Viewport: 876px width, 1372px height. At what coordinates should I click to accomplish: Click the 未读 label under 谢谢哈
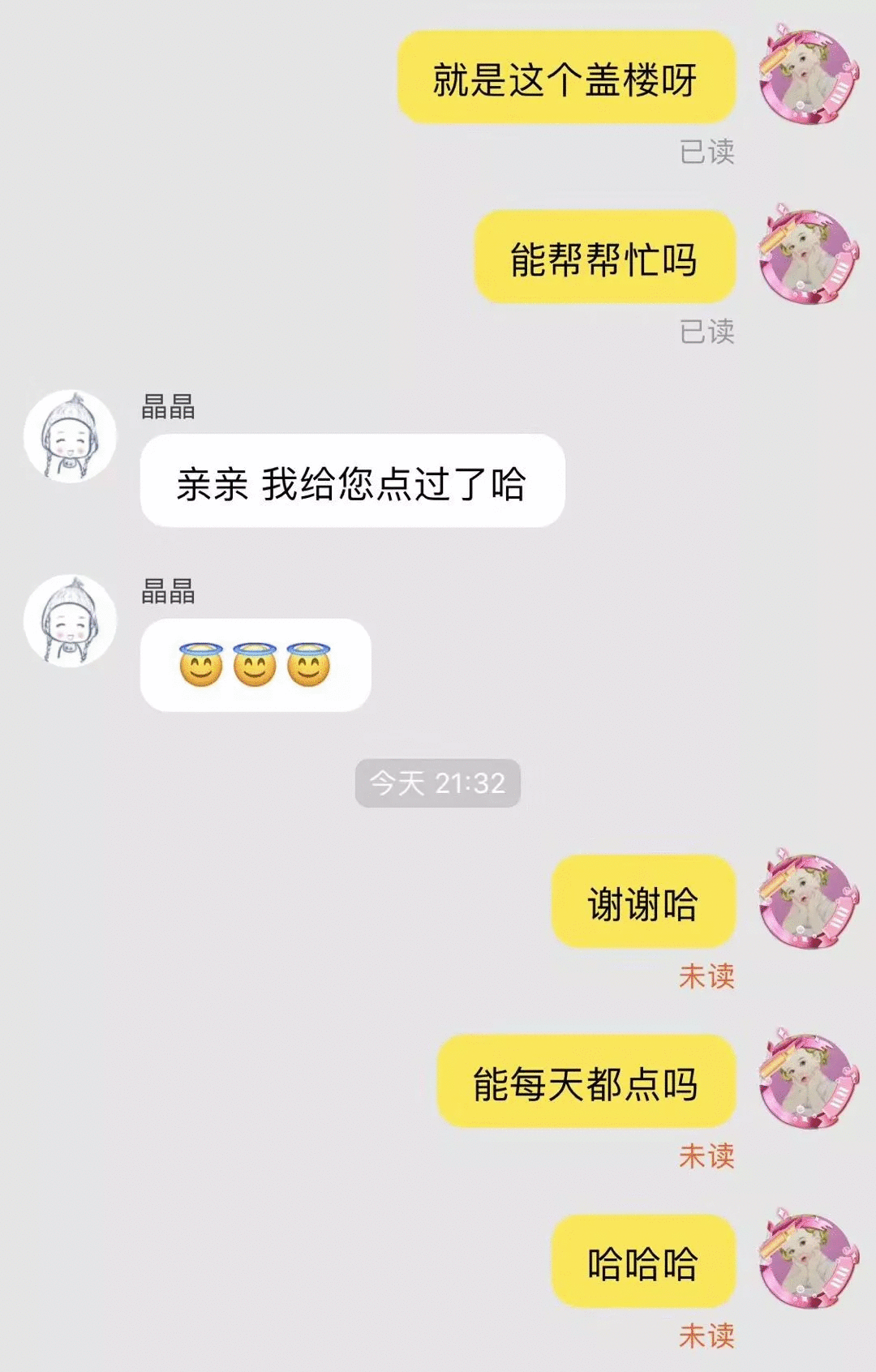[710, 977]
